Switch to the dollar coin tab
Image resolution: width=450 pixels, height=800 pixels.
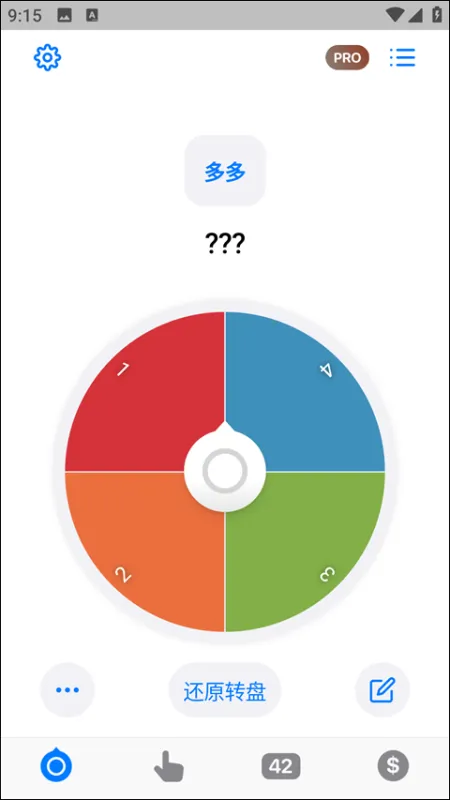(x=393, y=766)
